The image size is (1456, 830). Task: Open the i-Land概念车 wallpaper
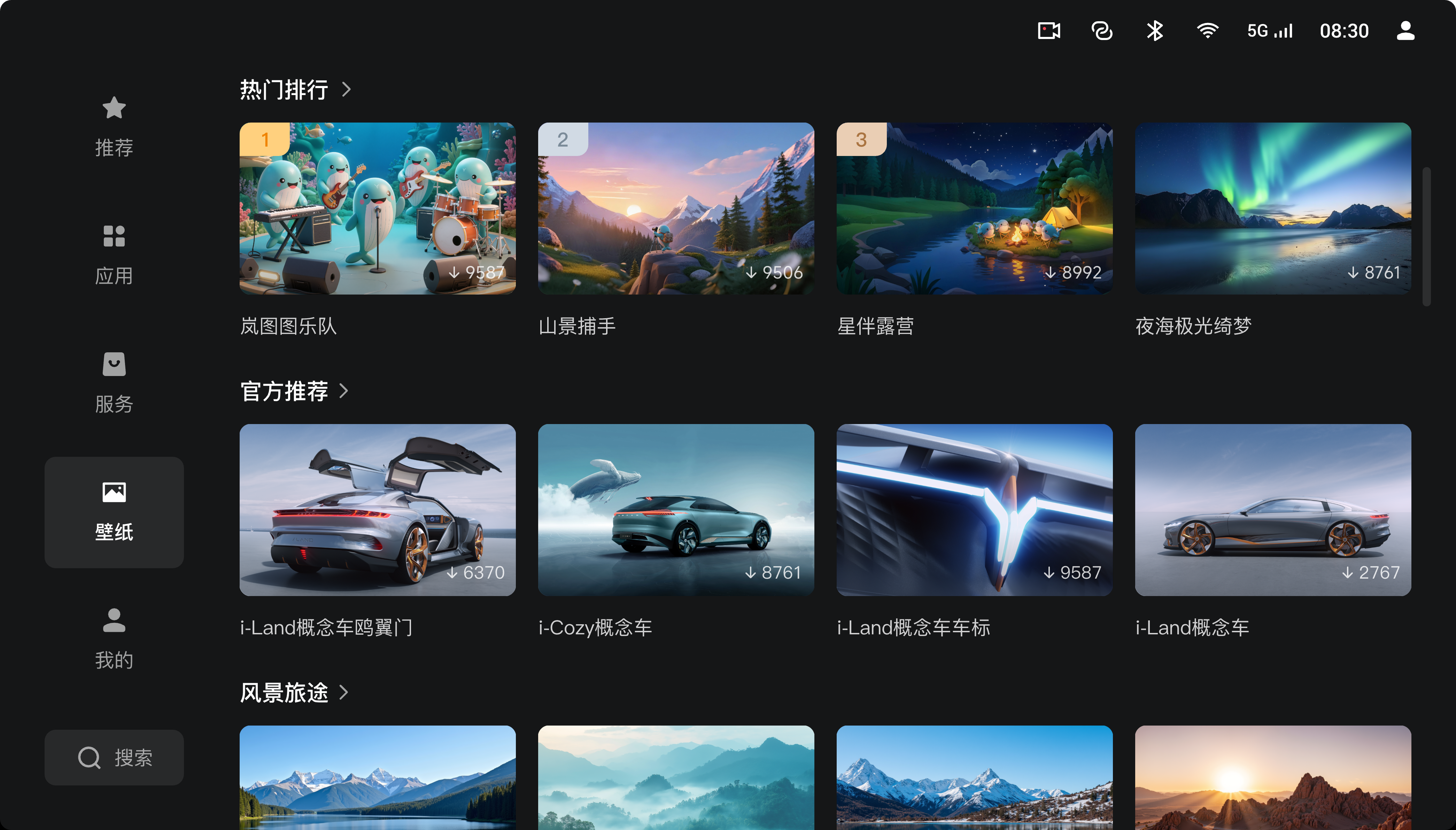click(x=1272, y=510)
